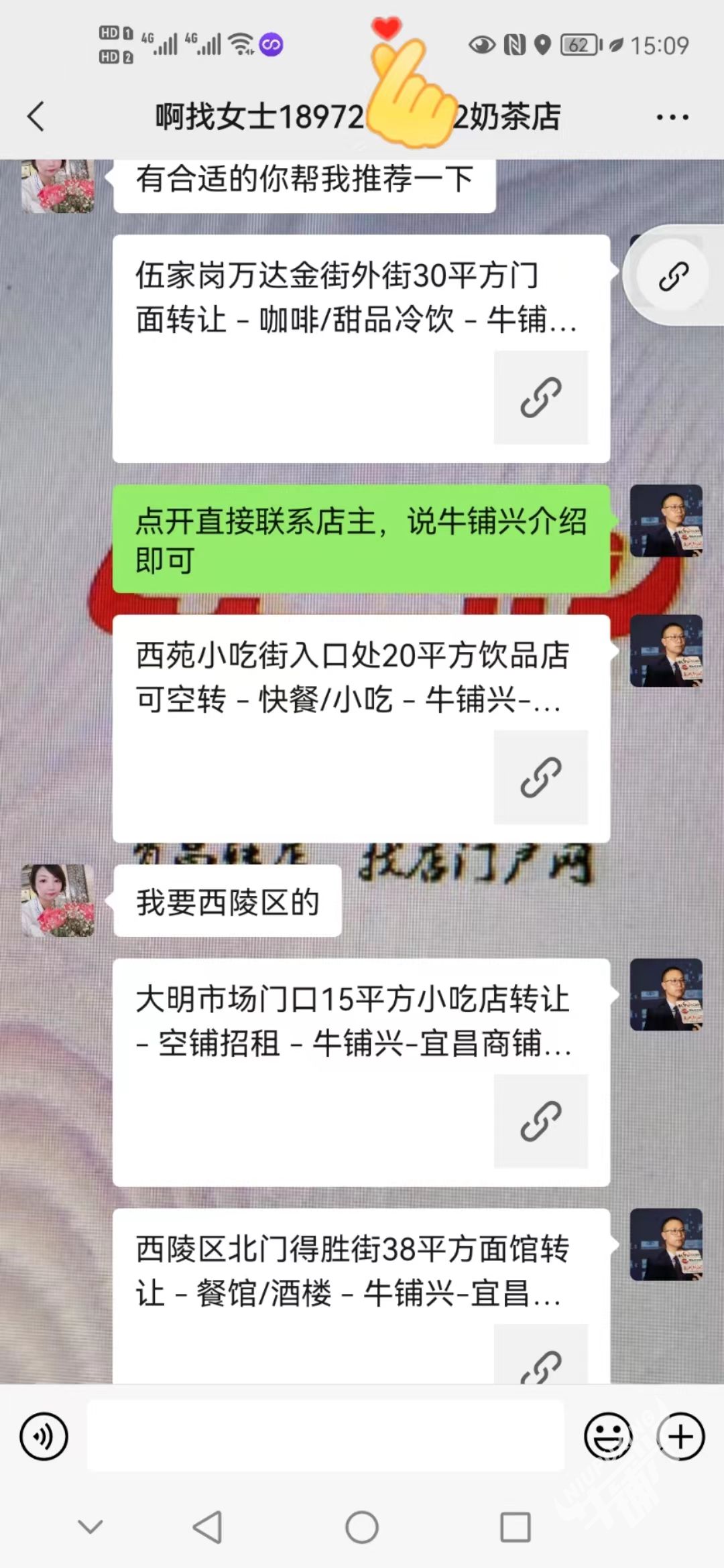Viewport: 724px width, 1568px height.
Task: Open the chat's three-dot menu
Action: [x=672, y=117]
